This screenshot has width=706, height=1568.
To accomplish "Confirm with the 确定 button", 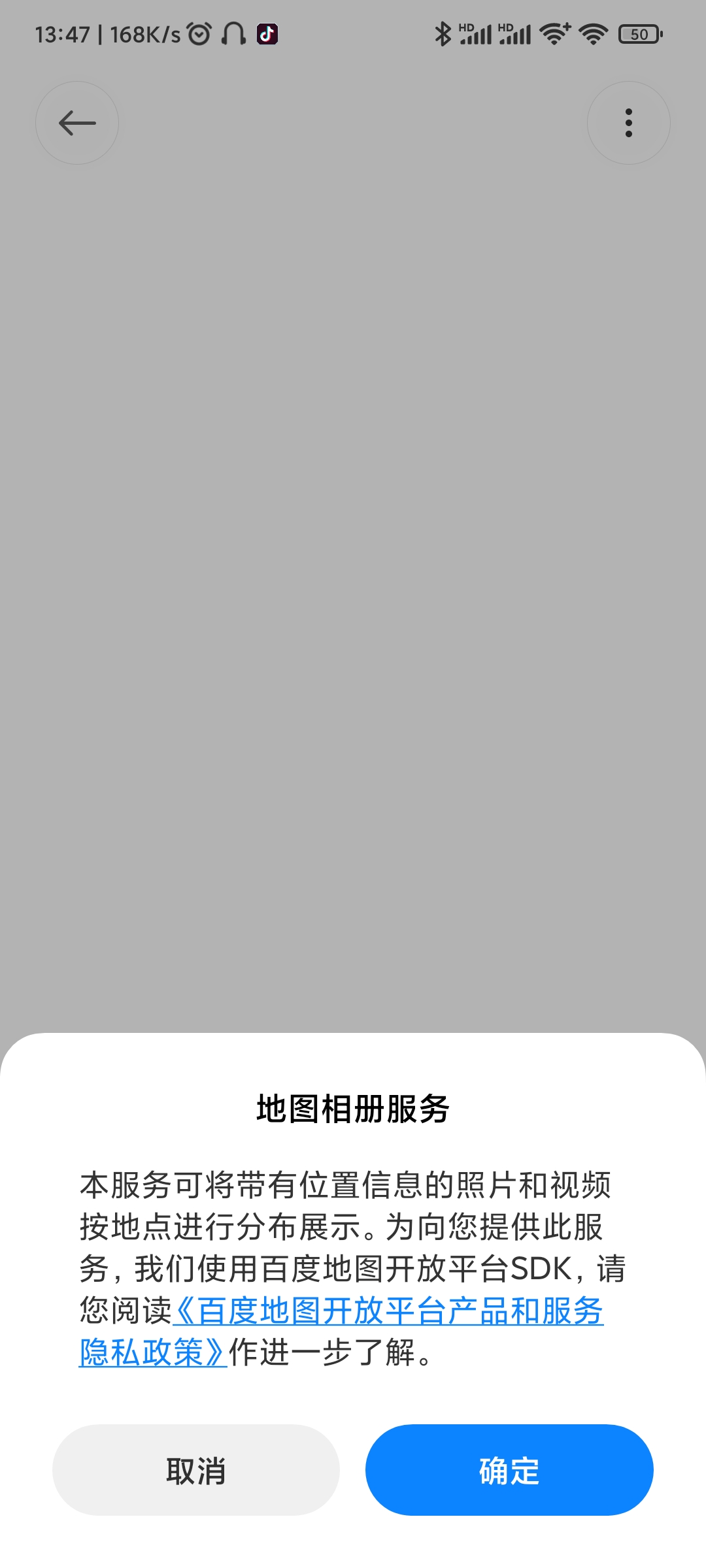I will [x=509, y=1469].
